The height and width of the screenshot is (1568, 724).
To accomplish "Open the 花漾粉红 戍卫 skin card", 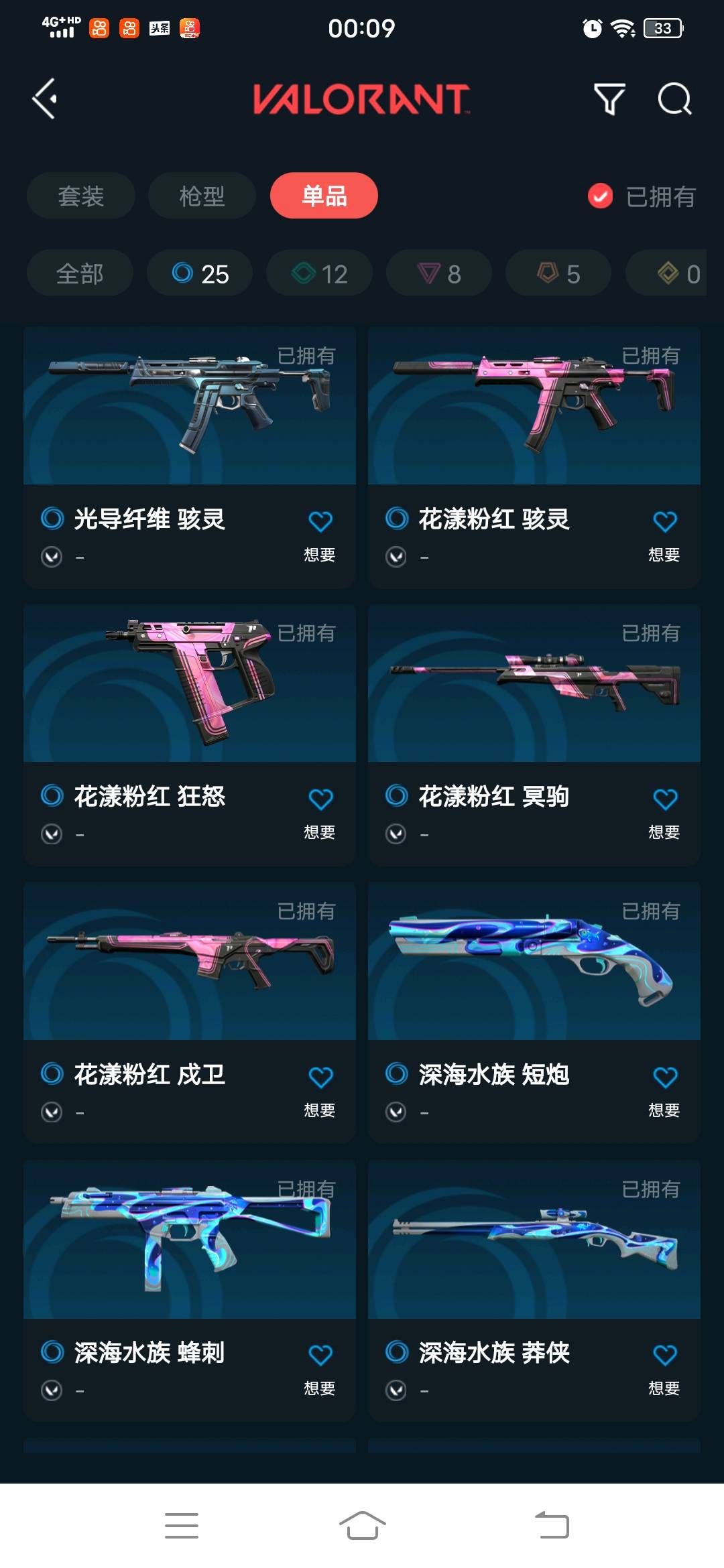I will coord(190,1013).
